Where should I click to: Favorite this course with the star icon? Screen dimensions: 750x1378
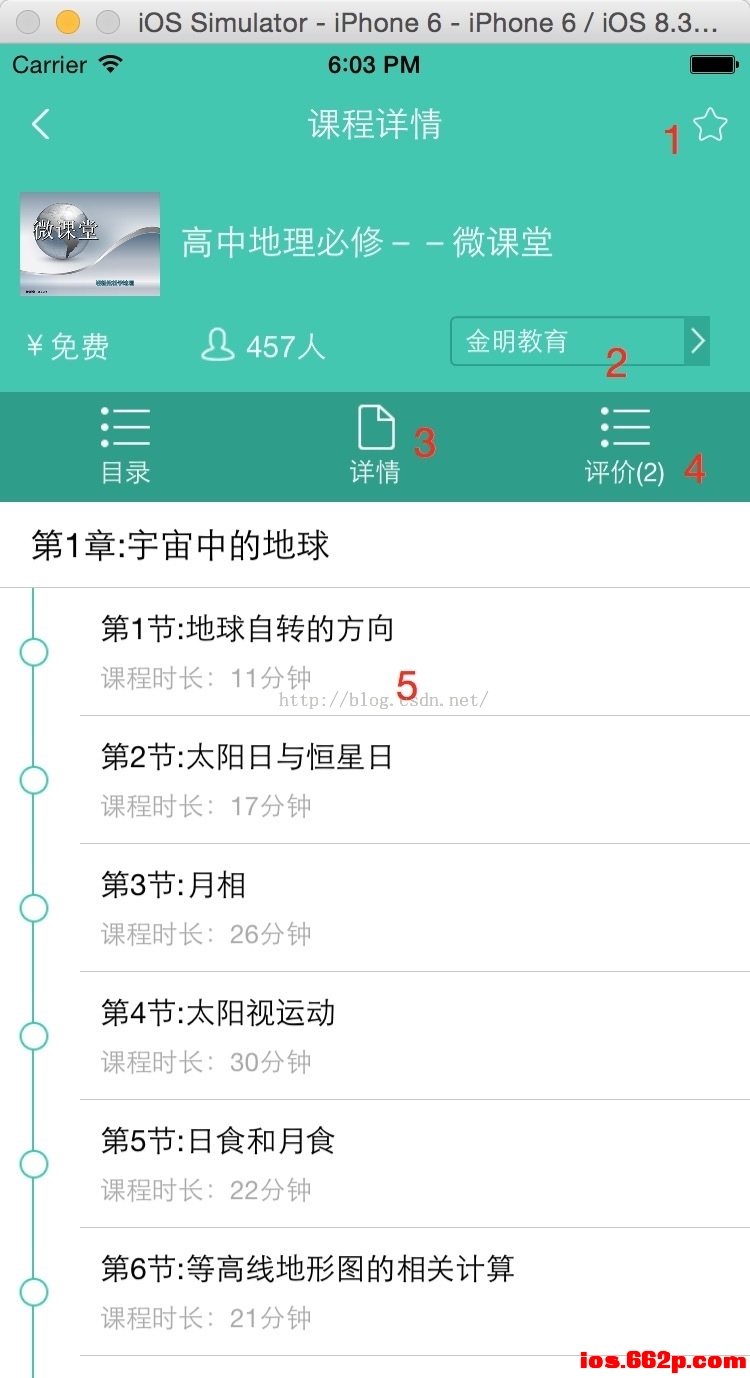710,125
